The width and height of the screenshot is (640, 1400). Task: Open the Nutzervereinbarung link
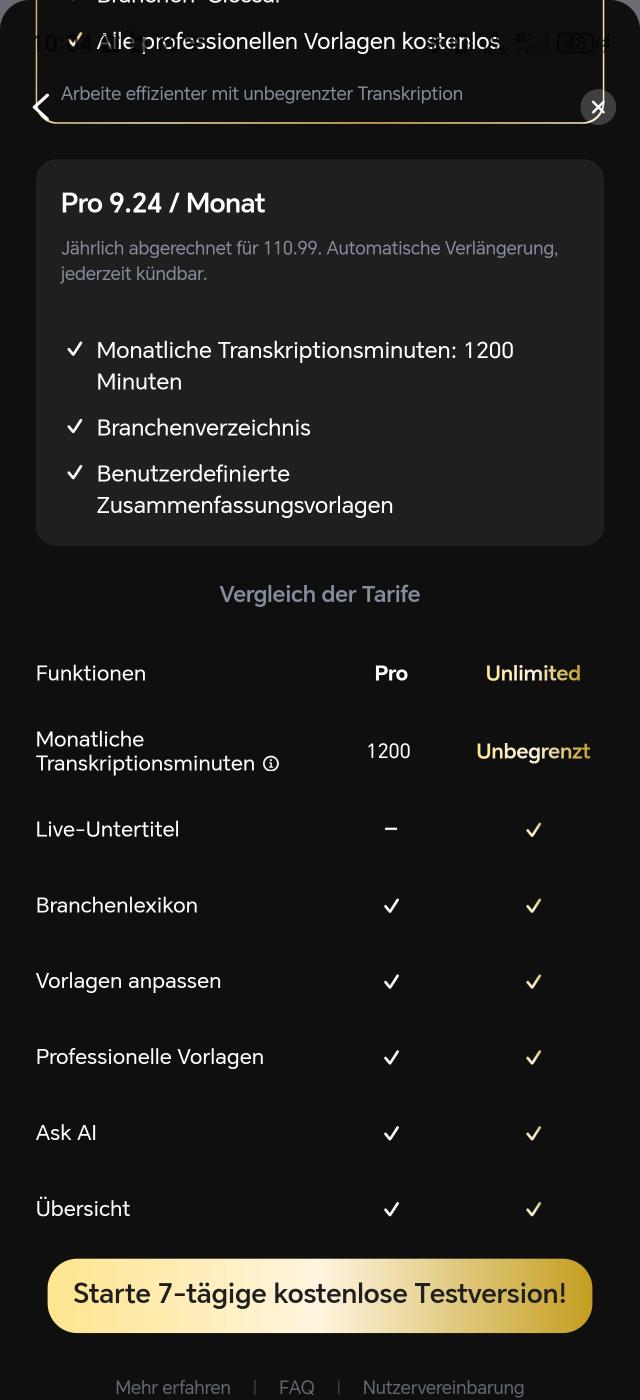pyautogui.click(x=443, y=1387)
